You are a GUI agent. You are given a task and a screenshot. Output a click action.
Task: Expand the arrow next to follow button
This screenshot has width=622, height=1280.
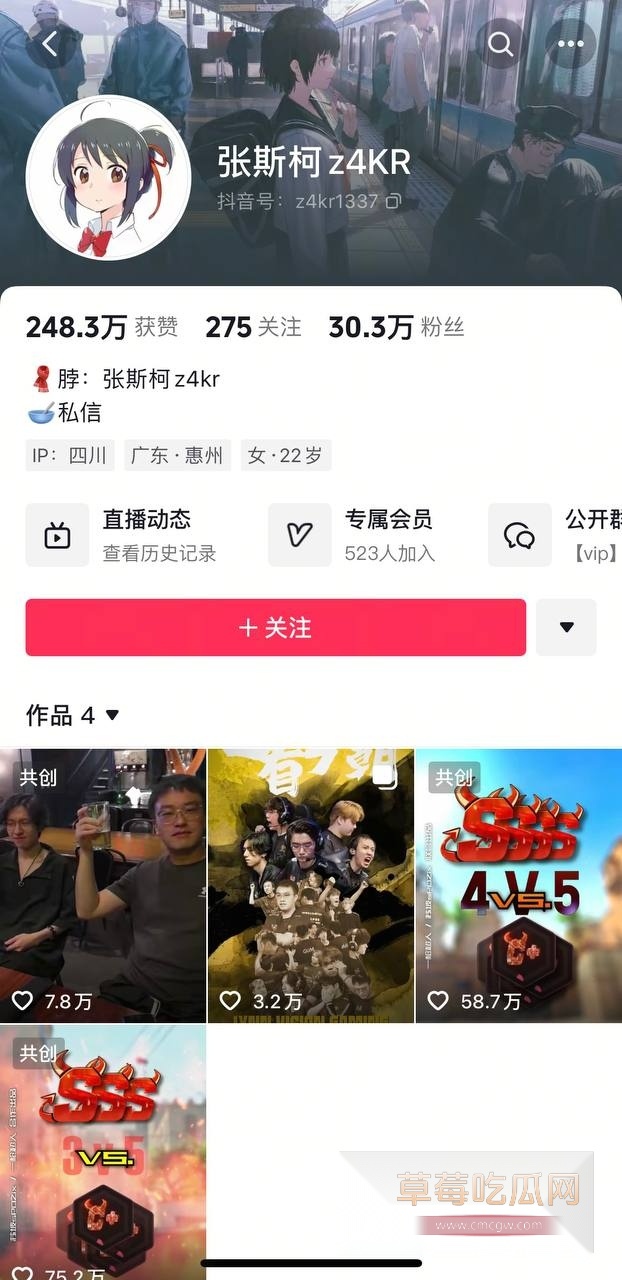(x=566, y=627)
